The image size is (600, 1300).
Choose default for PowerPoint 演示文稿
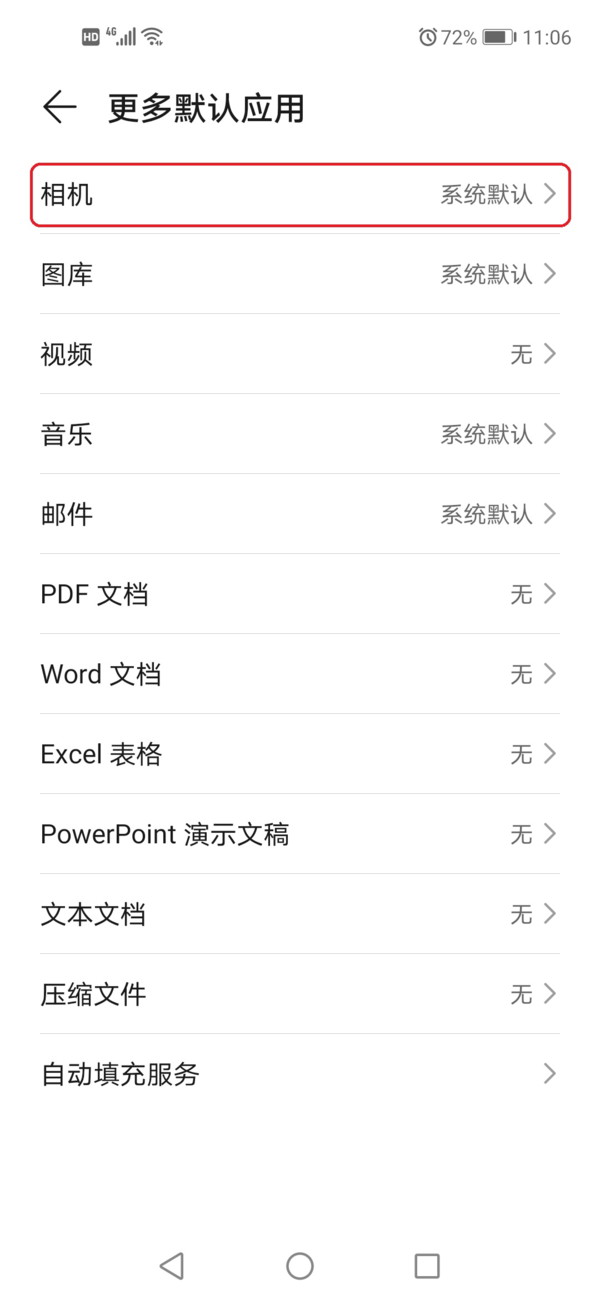tap(300, 834)
